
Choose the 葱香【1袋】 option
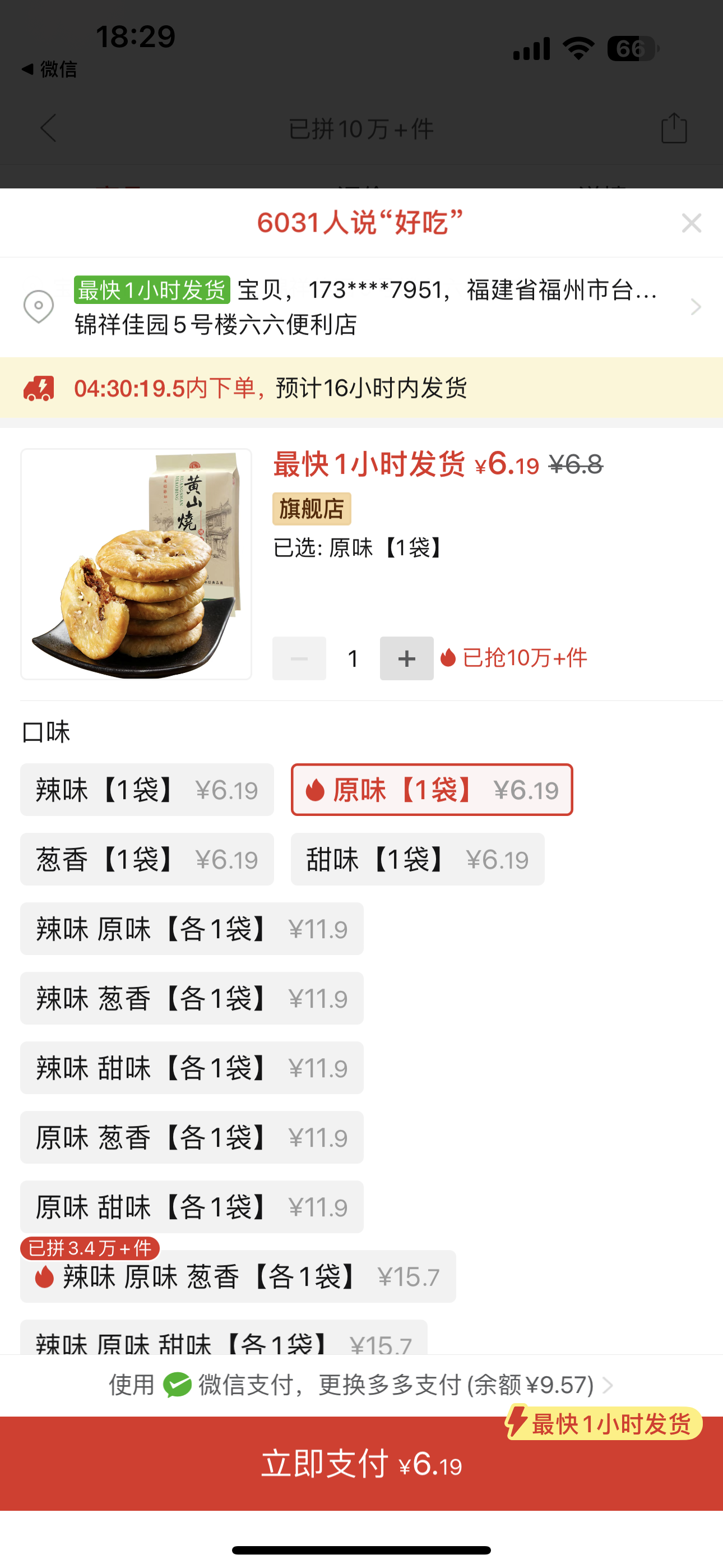coord(147,860)
